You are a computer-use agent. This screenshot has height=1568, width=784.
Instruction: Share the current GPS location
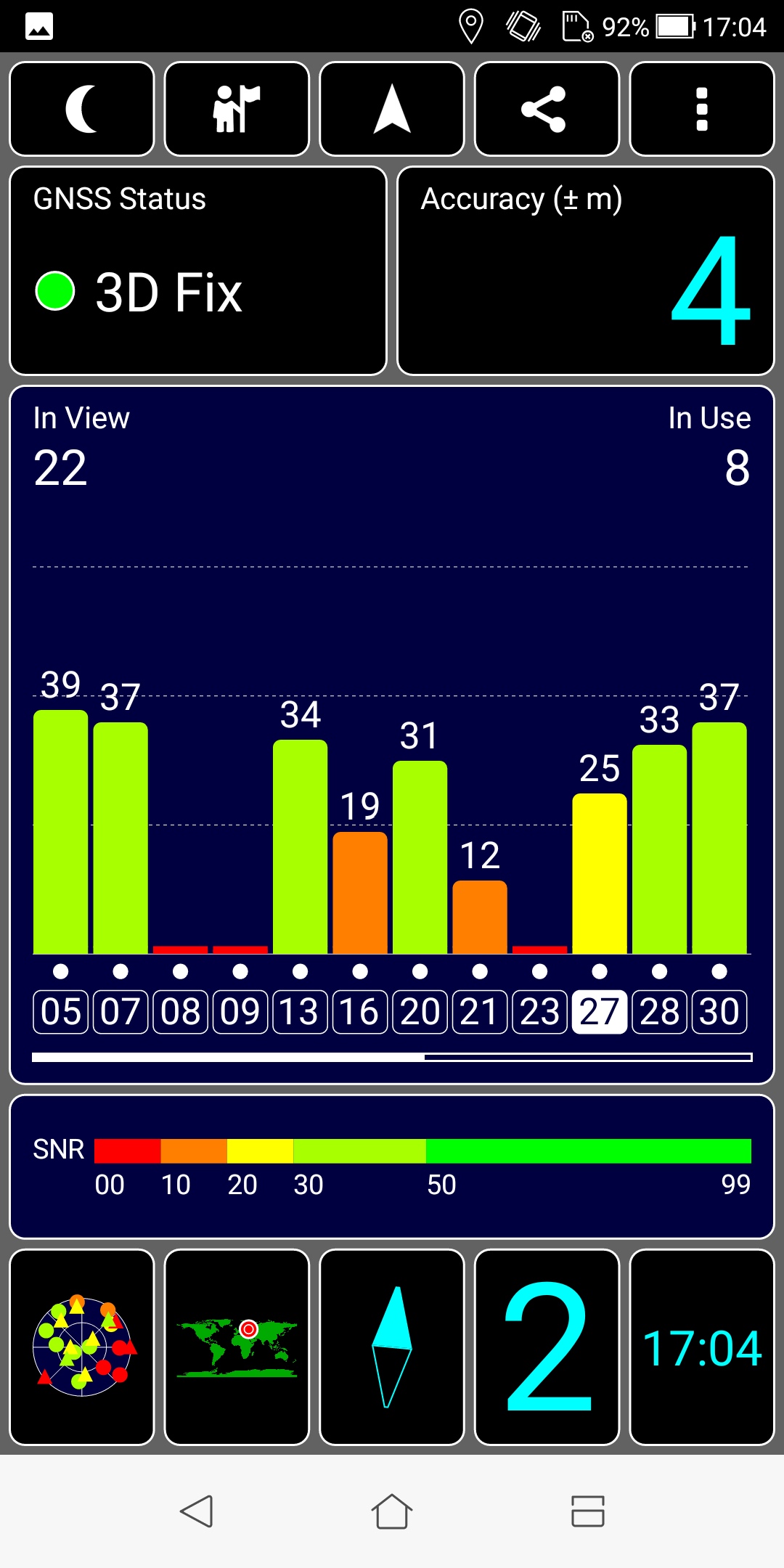point(547,109)
